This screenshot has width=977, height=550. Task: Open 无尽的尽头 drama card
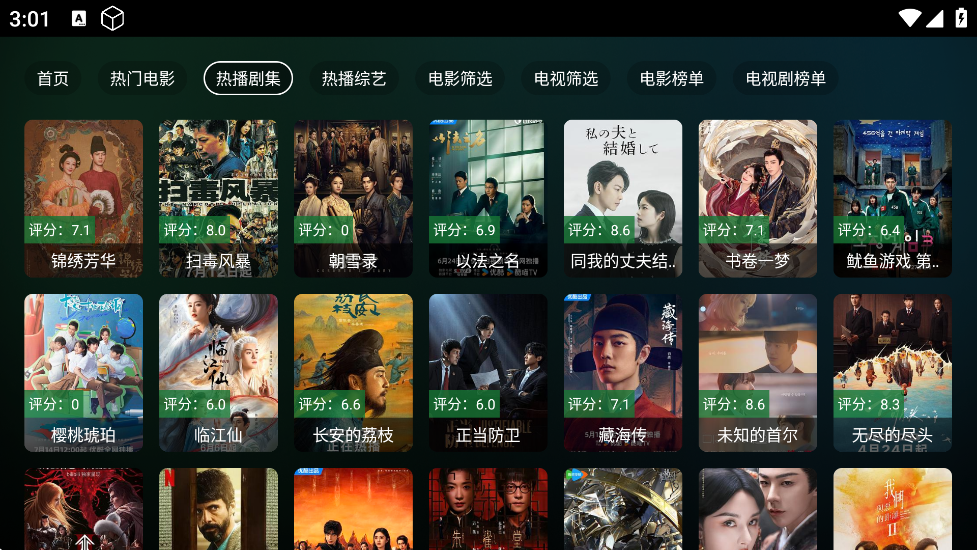click(892, 372)
